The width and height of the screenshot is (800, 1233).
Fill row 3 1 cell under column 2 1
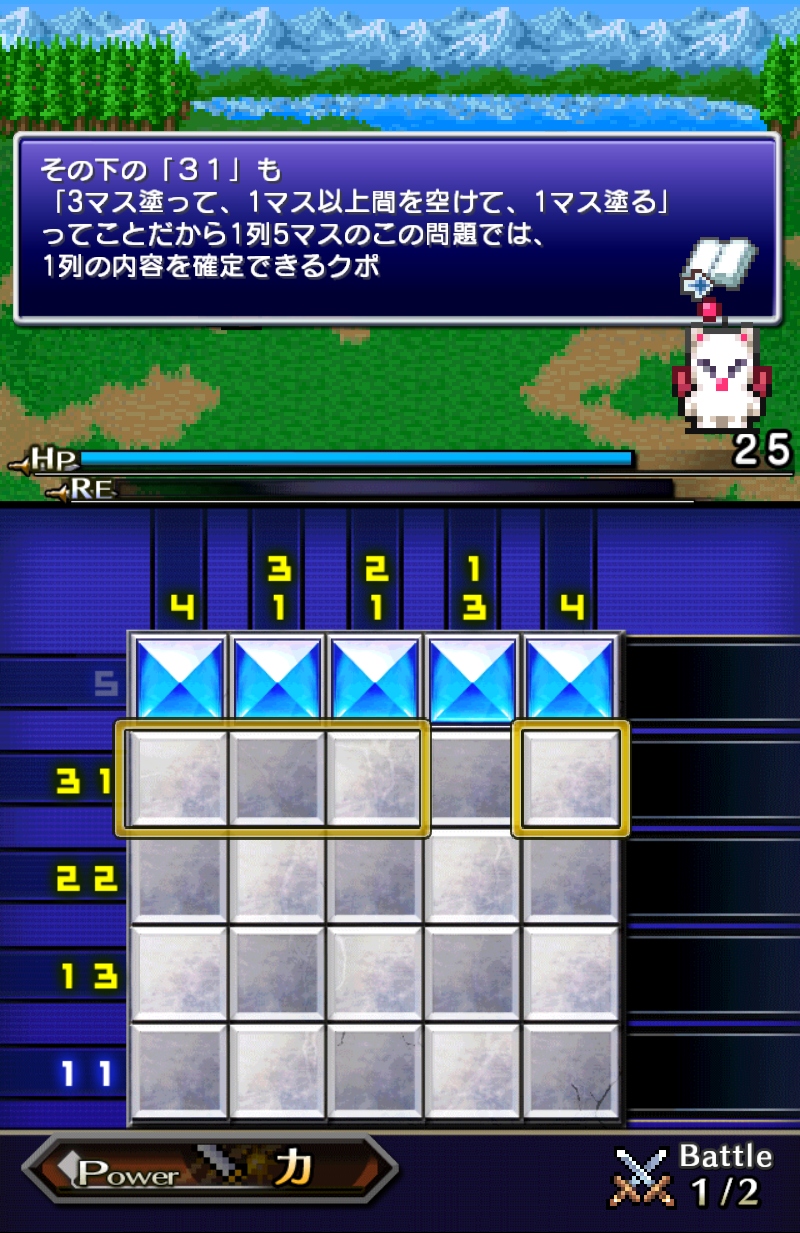pos(376,779)
